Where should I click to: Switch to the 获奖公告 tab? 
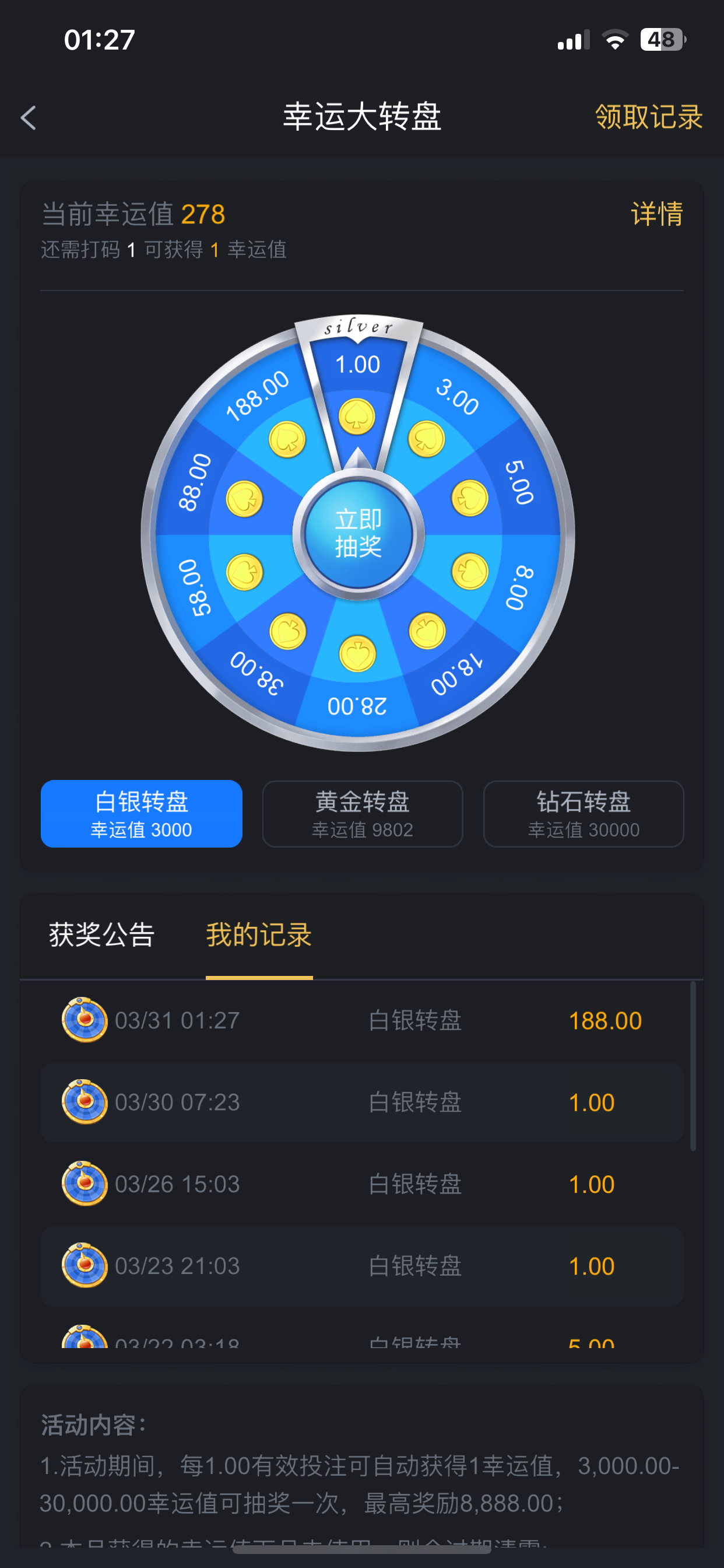click(101, 934)
